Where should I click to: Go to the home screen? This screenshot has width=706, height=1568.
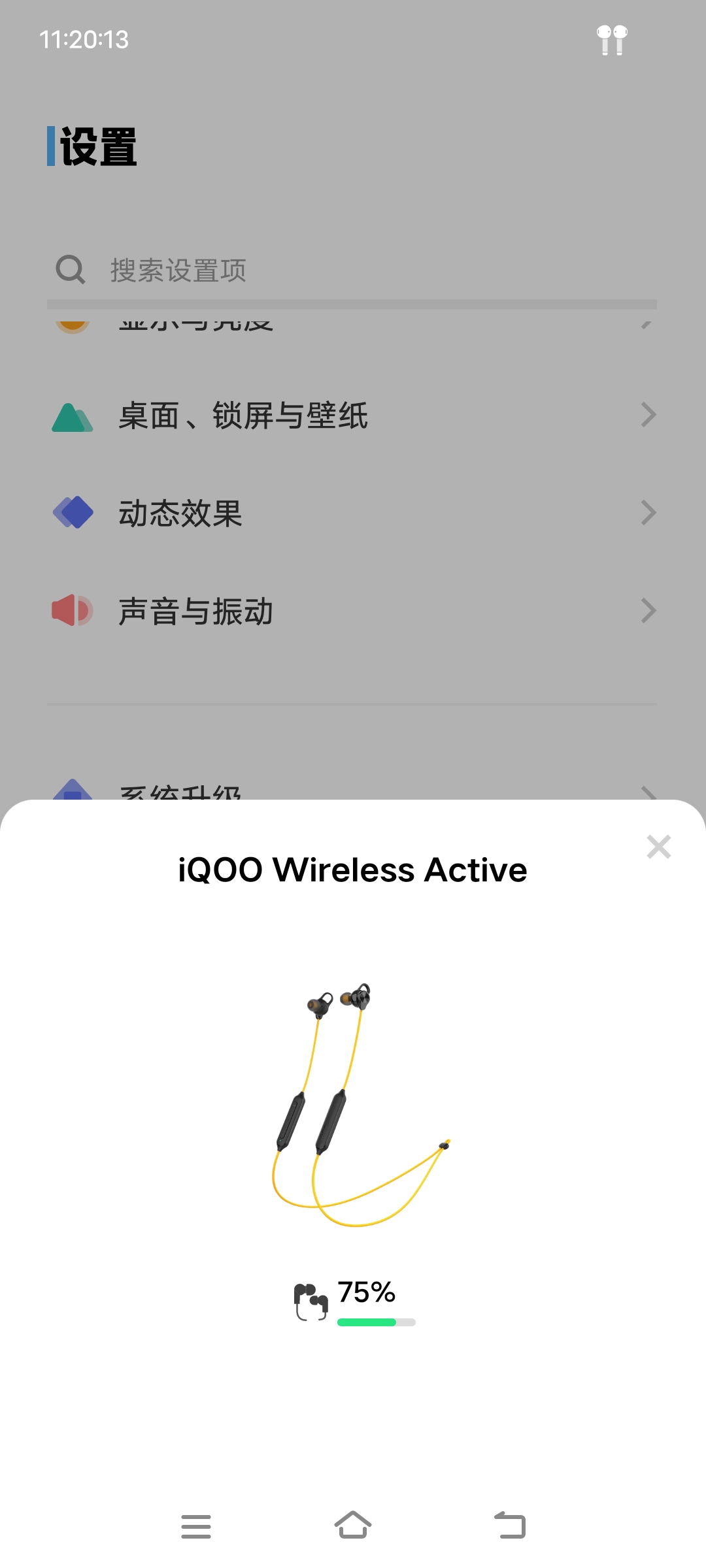(353, 1526)
